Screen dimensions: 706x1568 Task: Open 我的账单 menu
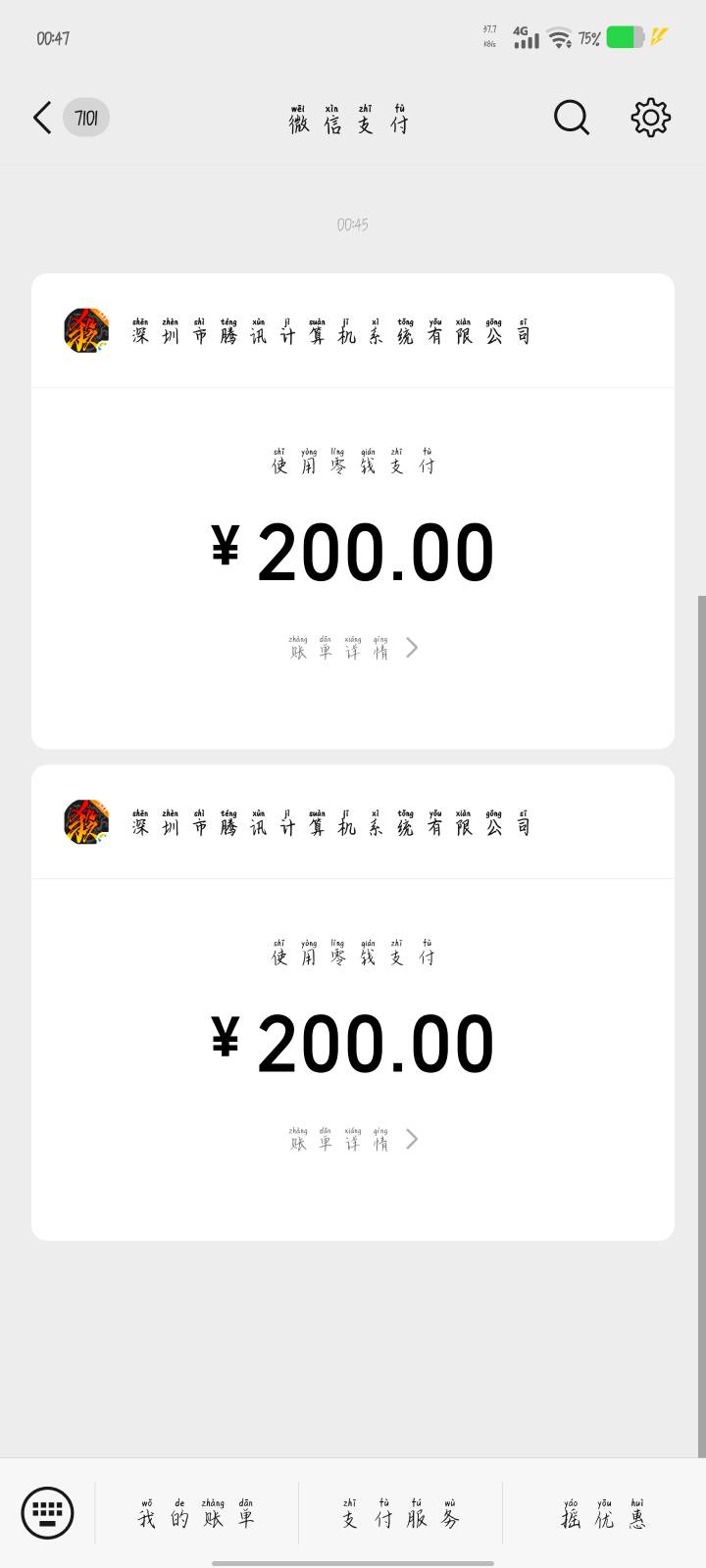point(196,1514)
